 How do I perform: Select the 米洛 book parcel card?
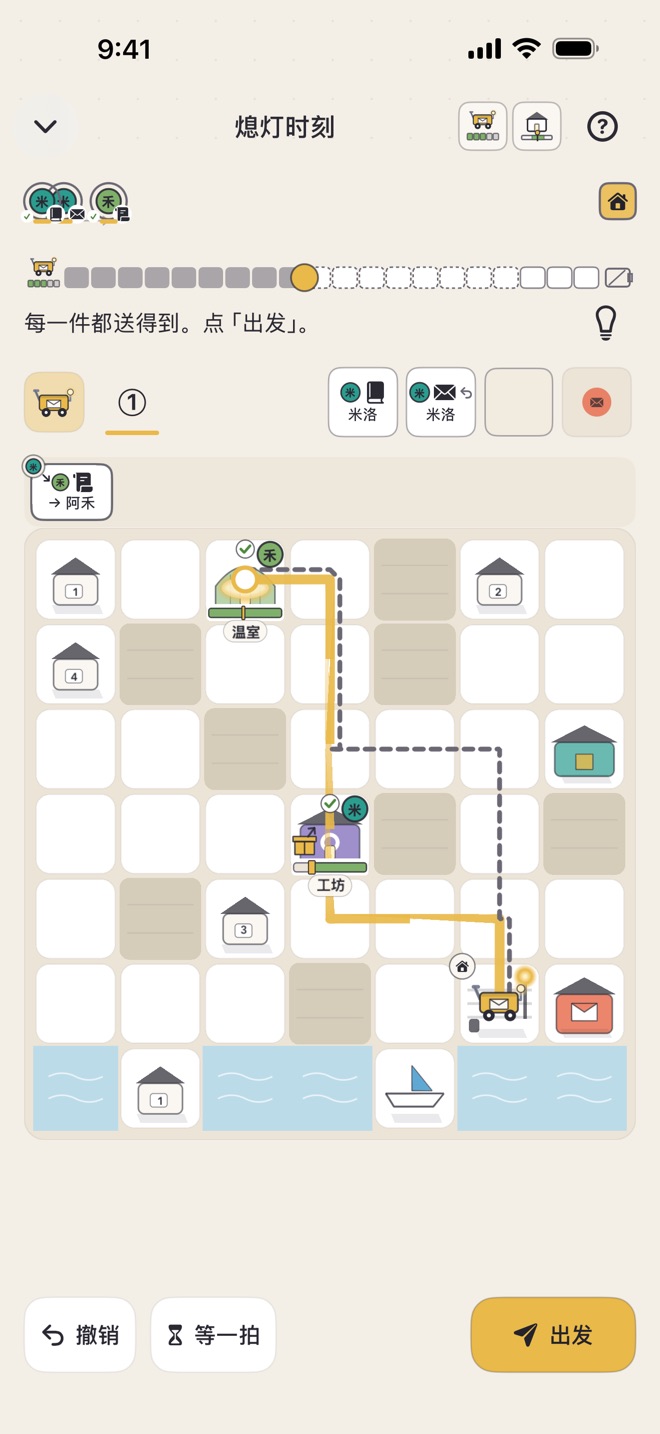click(x=363, y=402)
